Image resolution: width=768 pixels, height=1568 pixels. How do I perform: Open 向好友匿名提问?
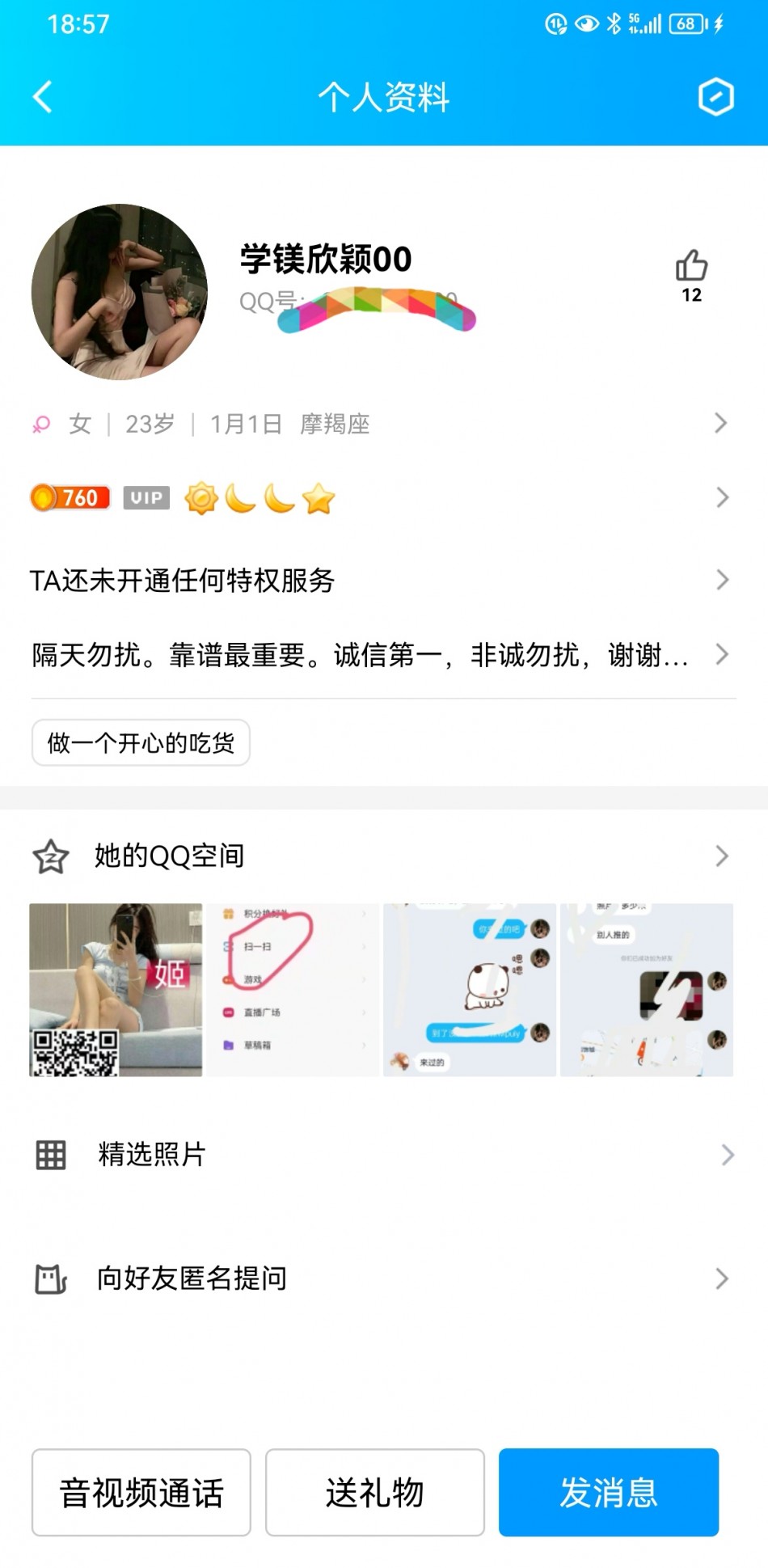[380, 1278]
